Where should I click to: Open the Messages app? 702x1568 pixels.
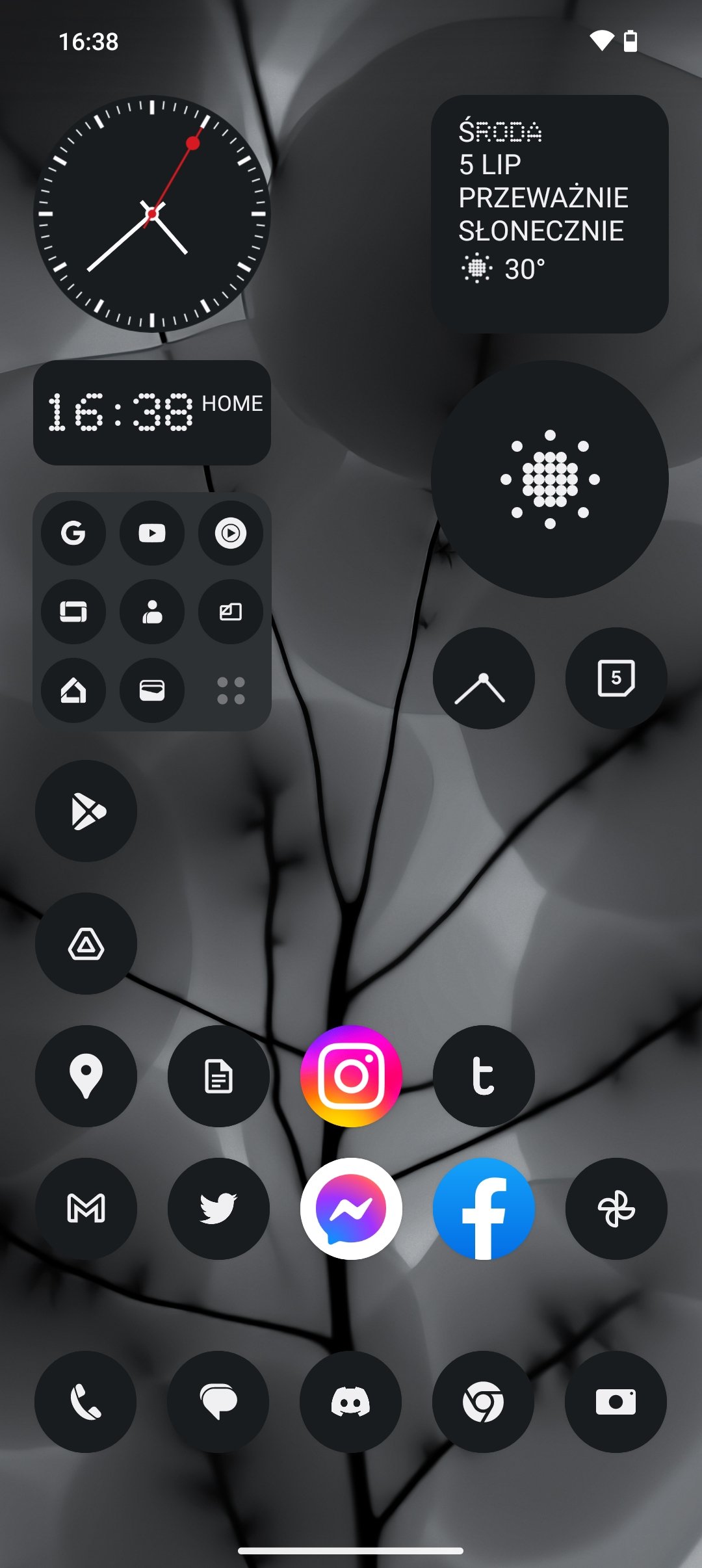pyautogui.click(x=218, y=1402)
